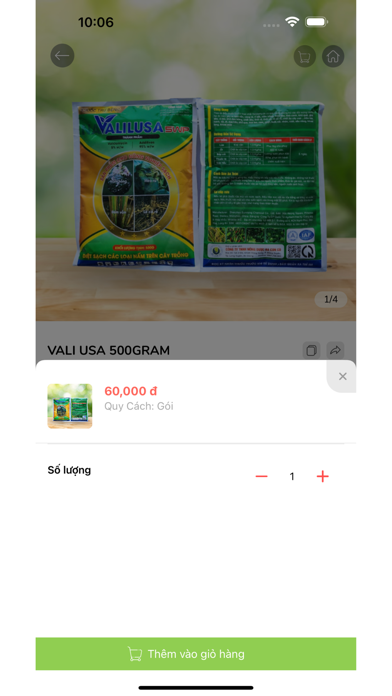The width and height of the screenshot is (392, 696).
Task: Go back using the arrow icon
Action: point(62,56)
